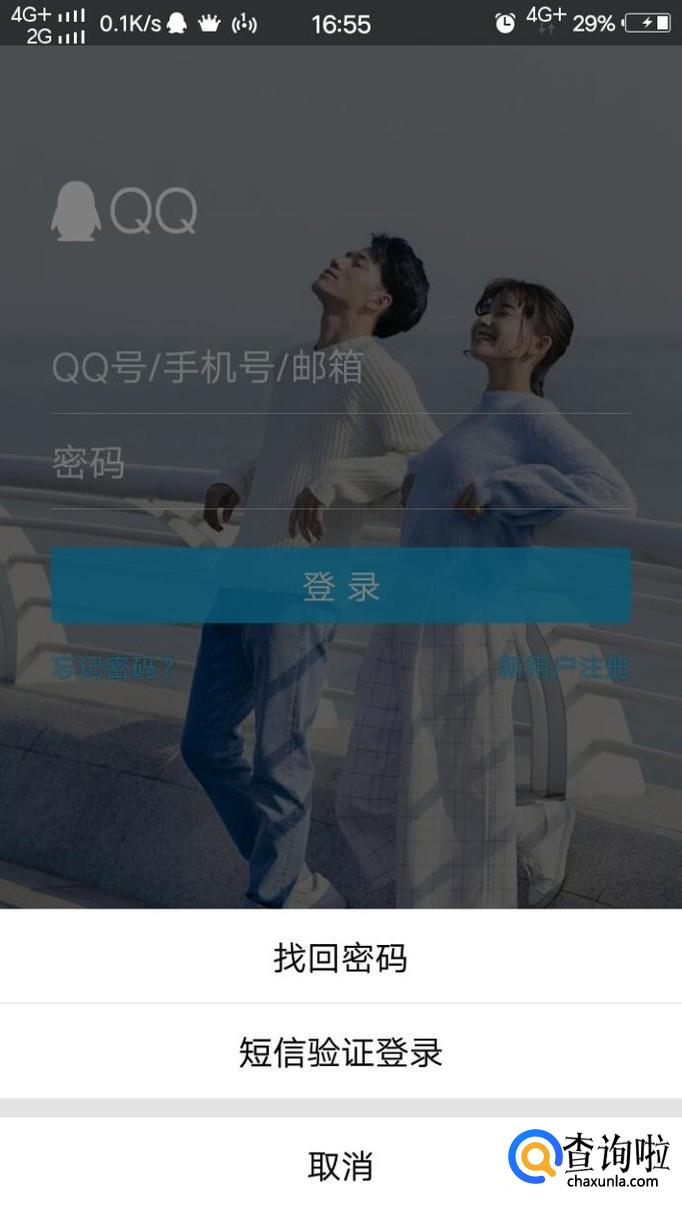Select 找回密码 option

point(340,958)
